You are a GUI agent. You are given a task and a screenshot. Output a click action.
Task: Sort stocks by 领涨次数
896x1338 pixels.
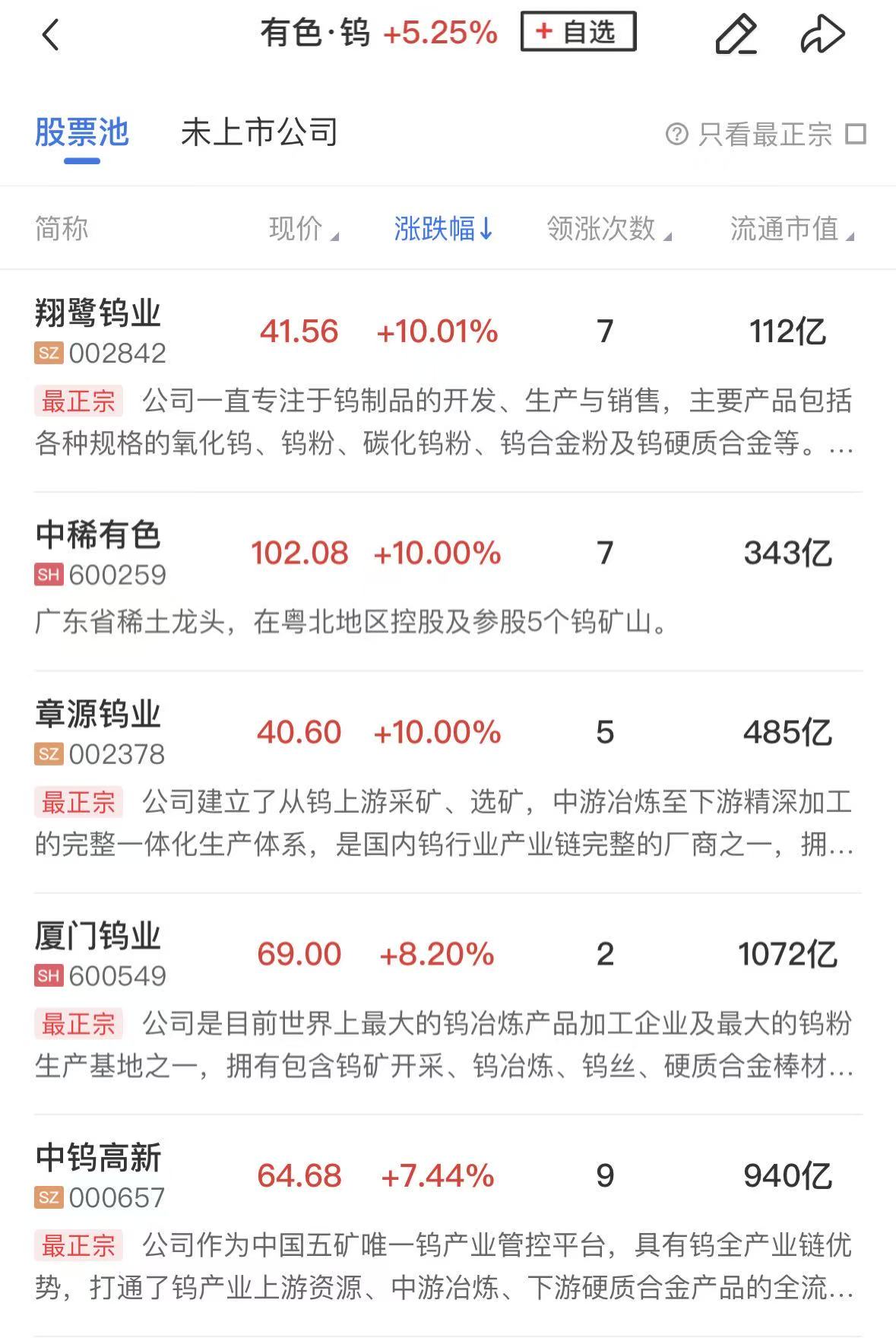609,229
